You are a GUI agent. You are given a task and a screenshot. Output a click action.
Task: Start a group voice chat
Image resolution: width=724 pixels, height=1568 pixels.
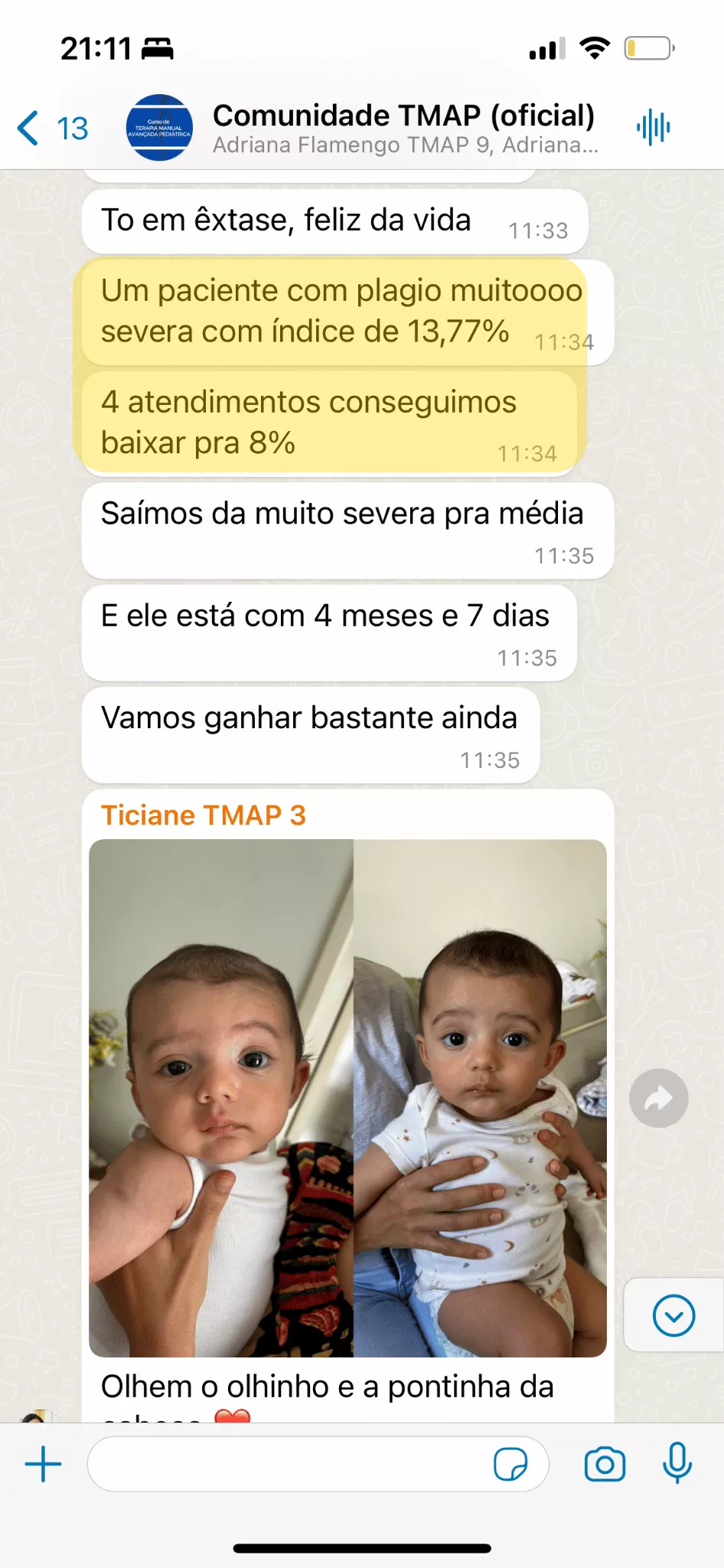(653, 128)
